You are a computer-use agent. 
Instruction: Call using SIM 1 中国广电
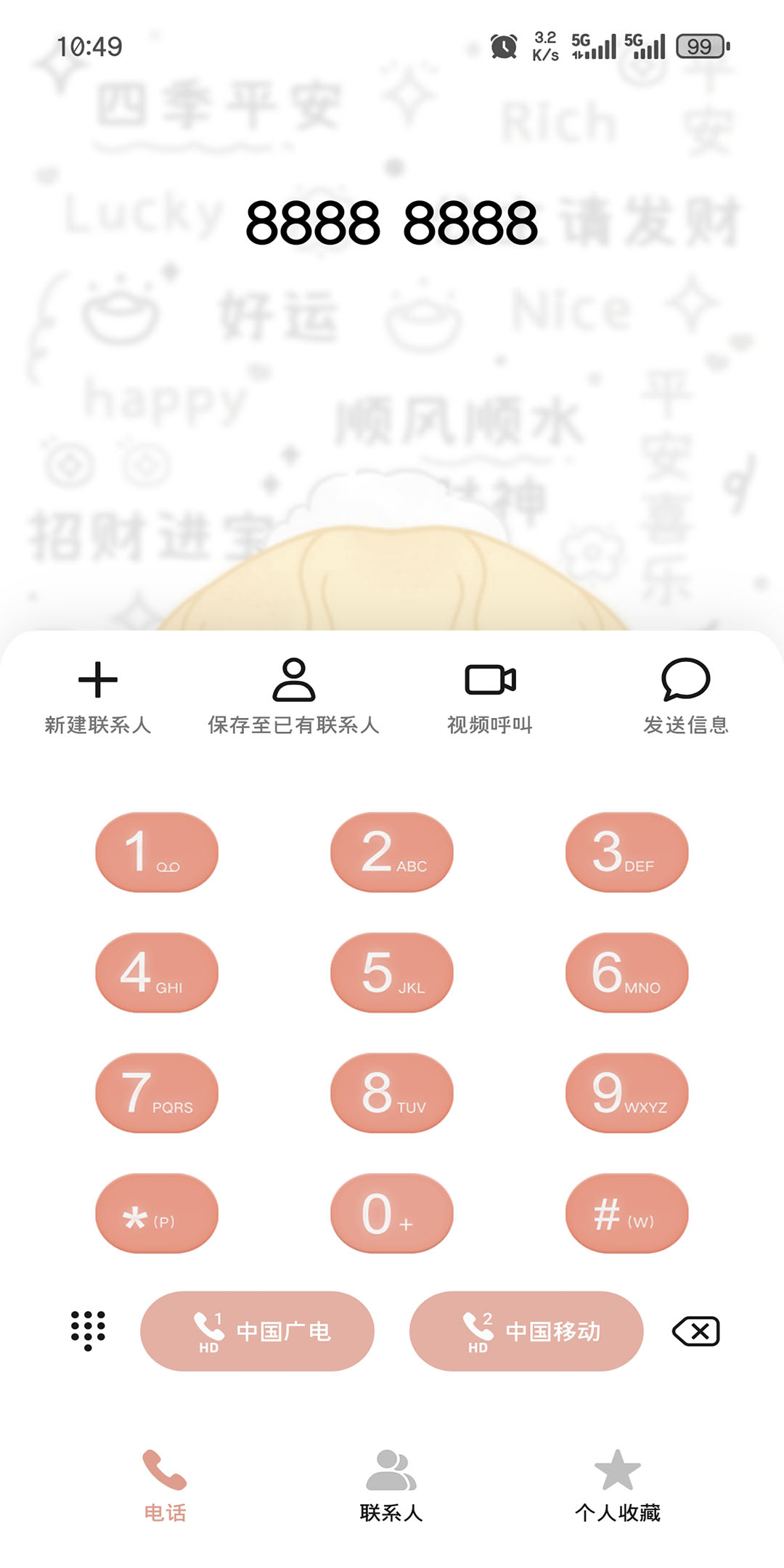click(257, 1331)
